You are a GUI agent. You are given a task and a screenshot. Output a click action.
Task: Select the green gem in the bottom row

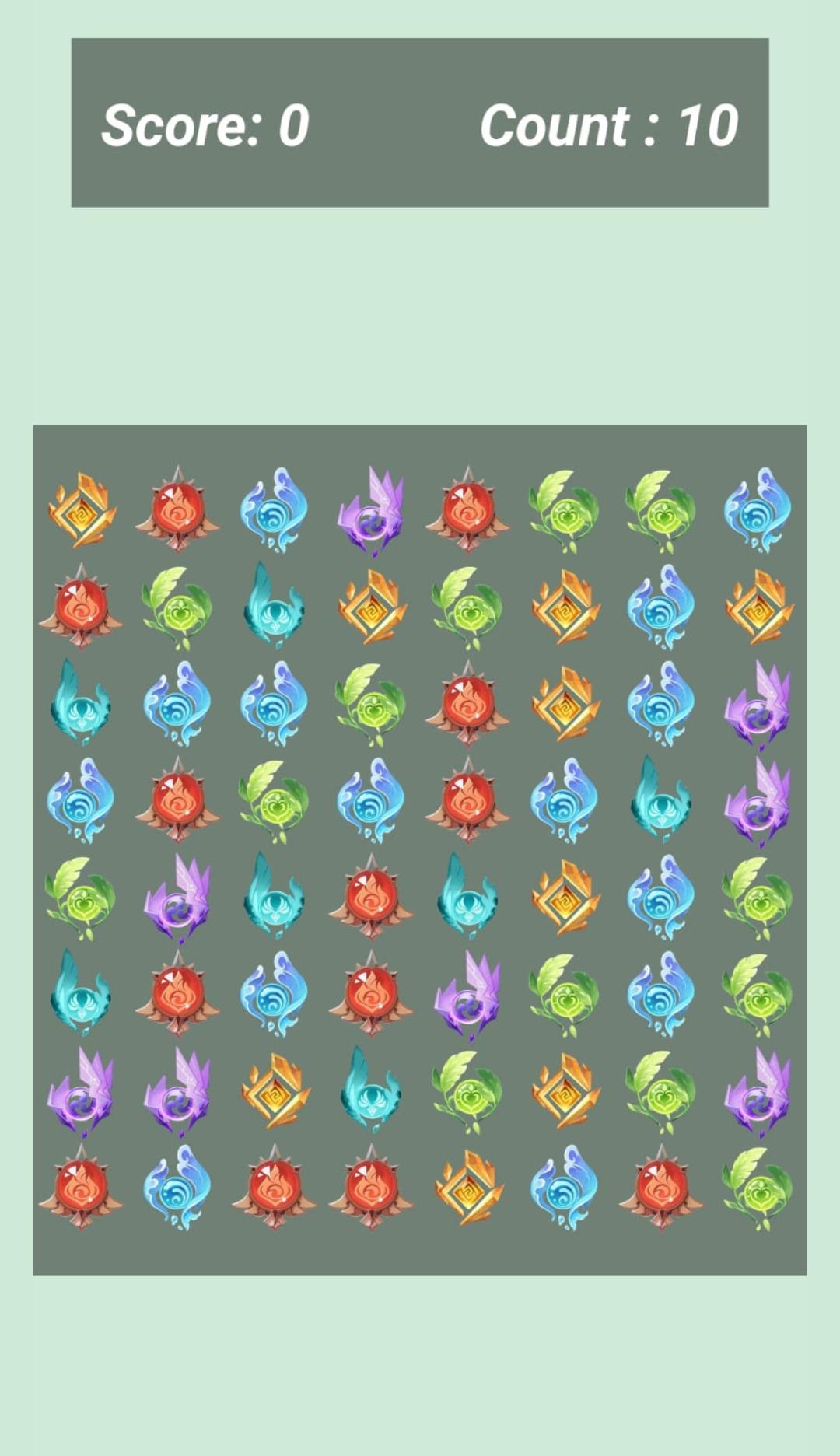(758, 1189)
